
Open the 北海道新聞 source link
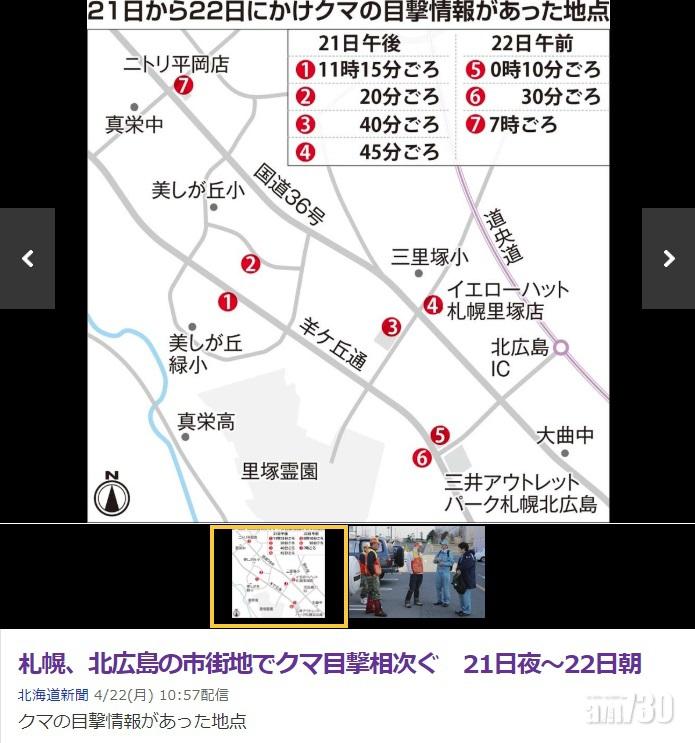[52, 694]
